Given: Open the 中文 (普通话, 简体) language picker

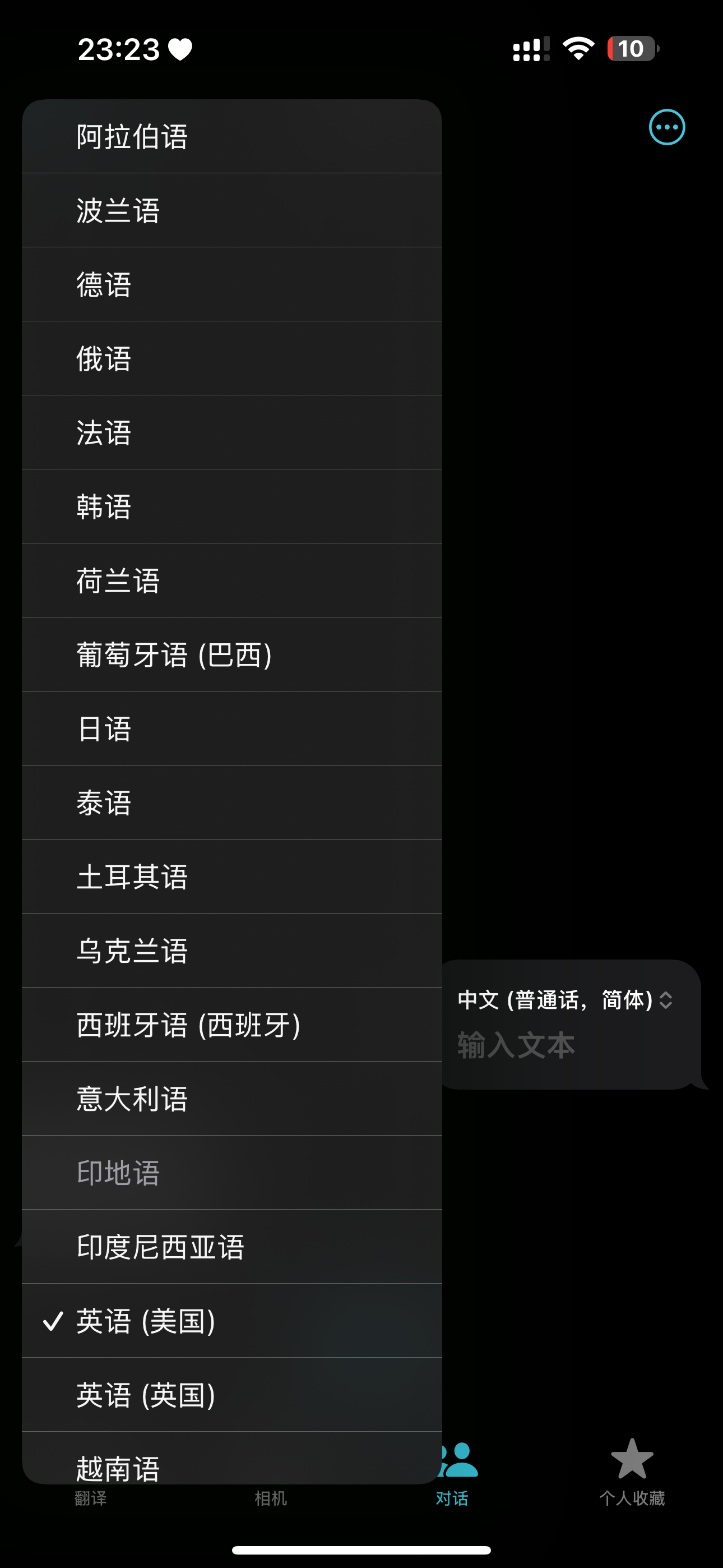Looking at the screenshot, I should coord(565,1000).
